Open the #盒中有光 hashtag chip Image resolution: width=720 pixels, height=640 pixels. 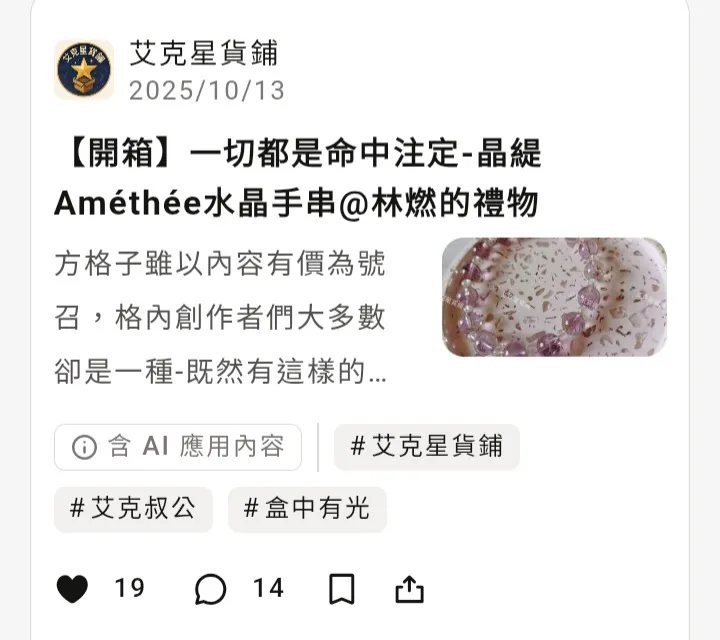307,509
